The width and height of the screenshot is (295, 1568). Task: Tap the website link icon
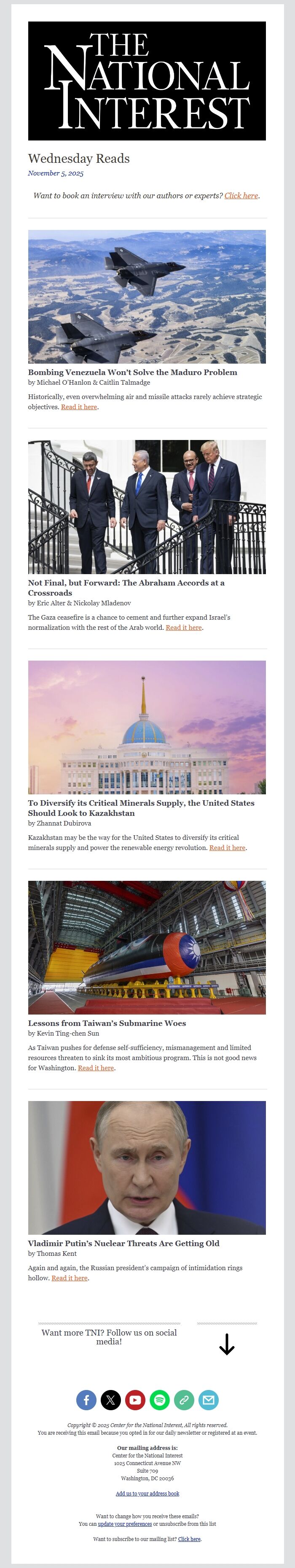coord(184,1401)
